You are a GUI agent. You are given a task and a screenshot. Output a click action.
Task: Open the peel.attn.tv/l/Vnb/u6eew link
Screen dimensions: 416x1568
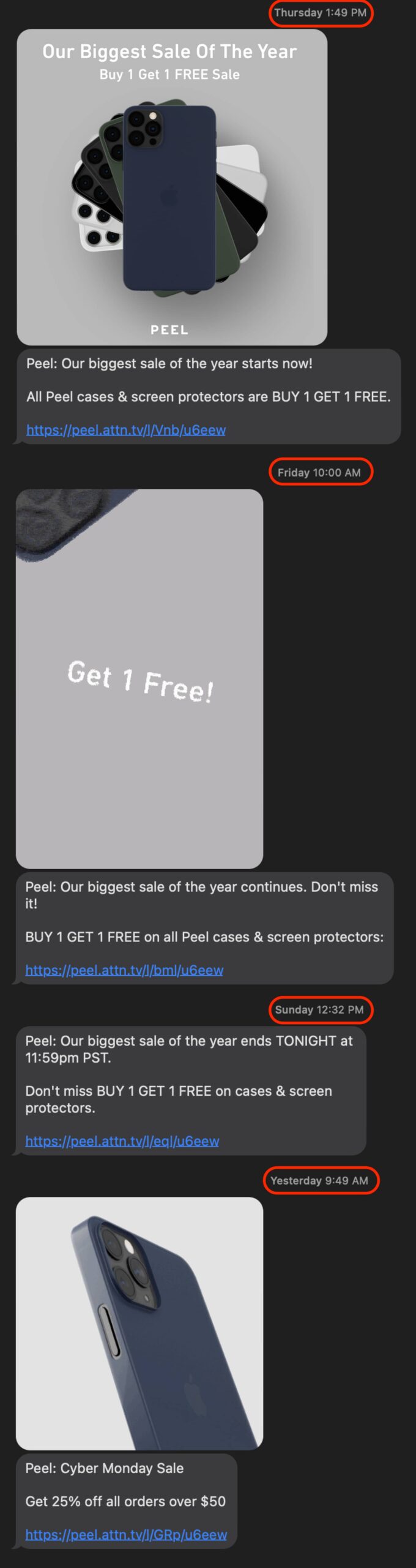[126, 430]
